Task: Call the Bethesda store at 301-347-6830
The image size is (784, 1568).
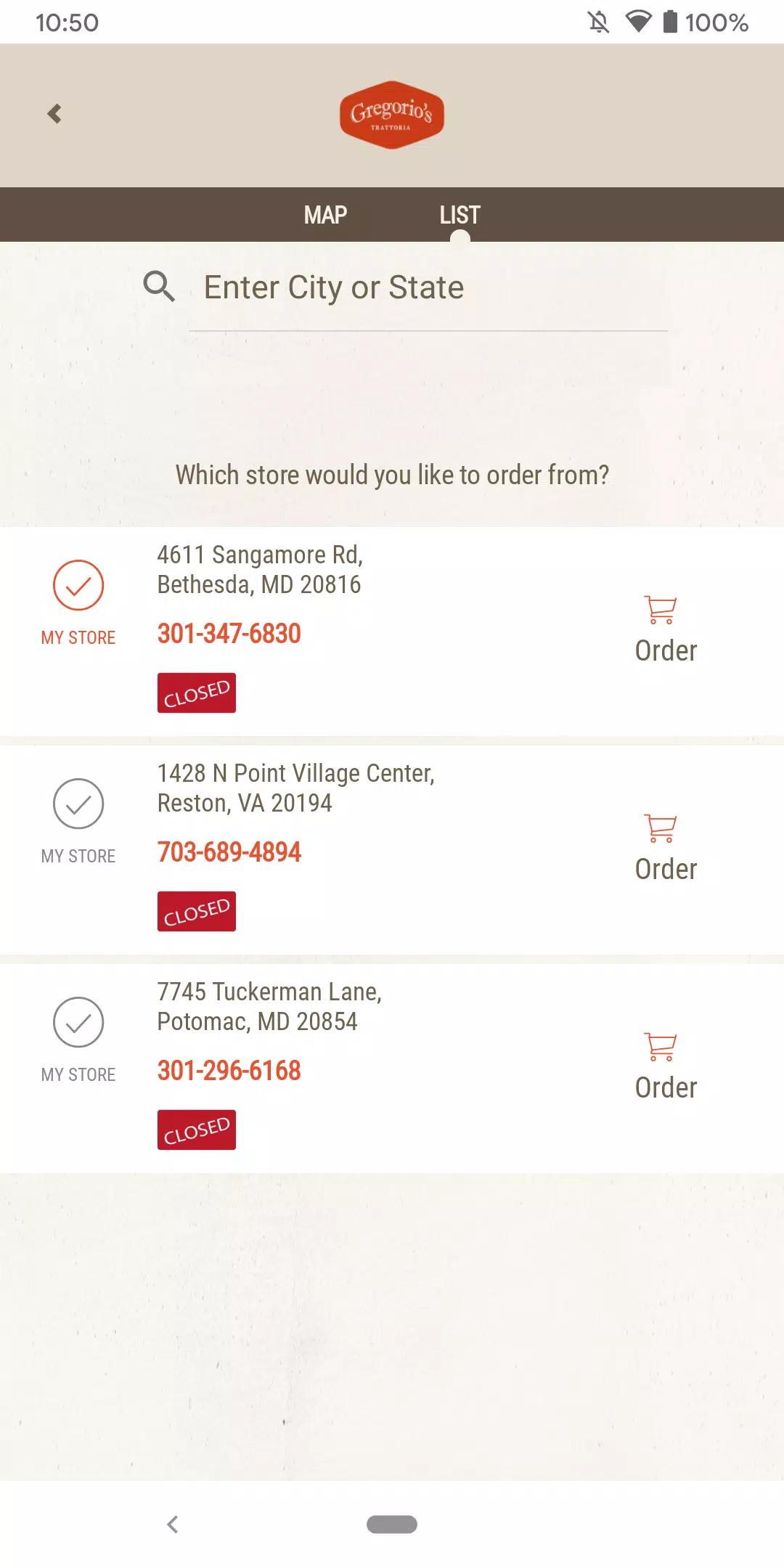Action: pyautogui.click(x=229, y=633)
